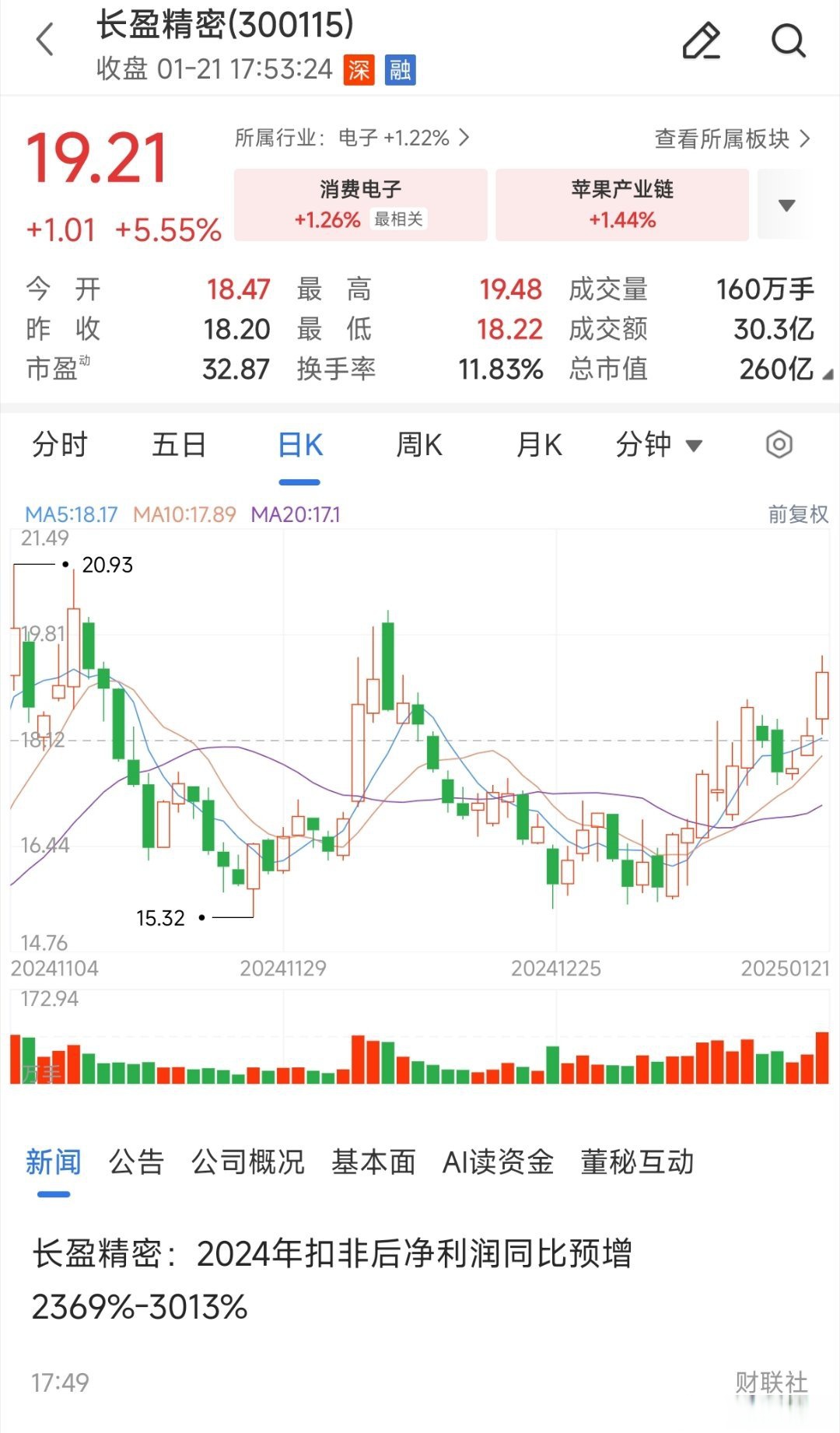Open the stock search icon
840x1433 pixels.
789,40
